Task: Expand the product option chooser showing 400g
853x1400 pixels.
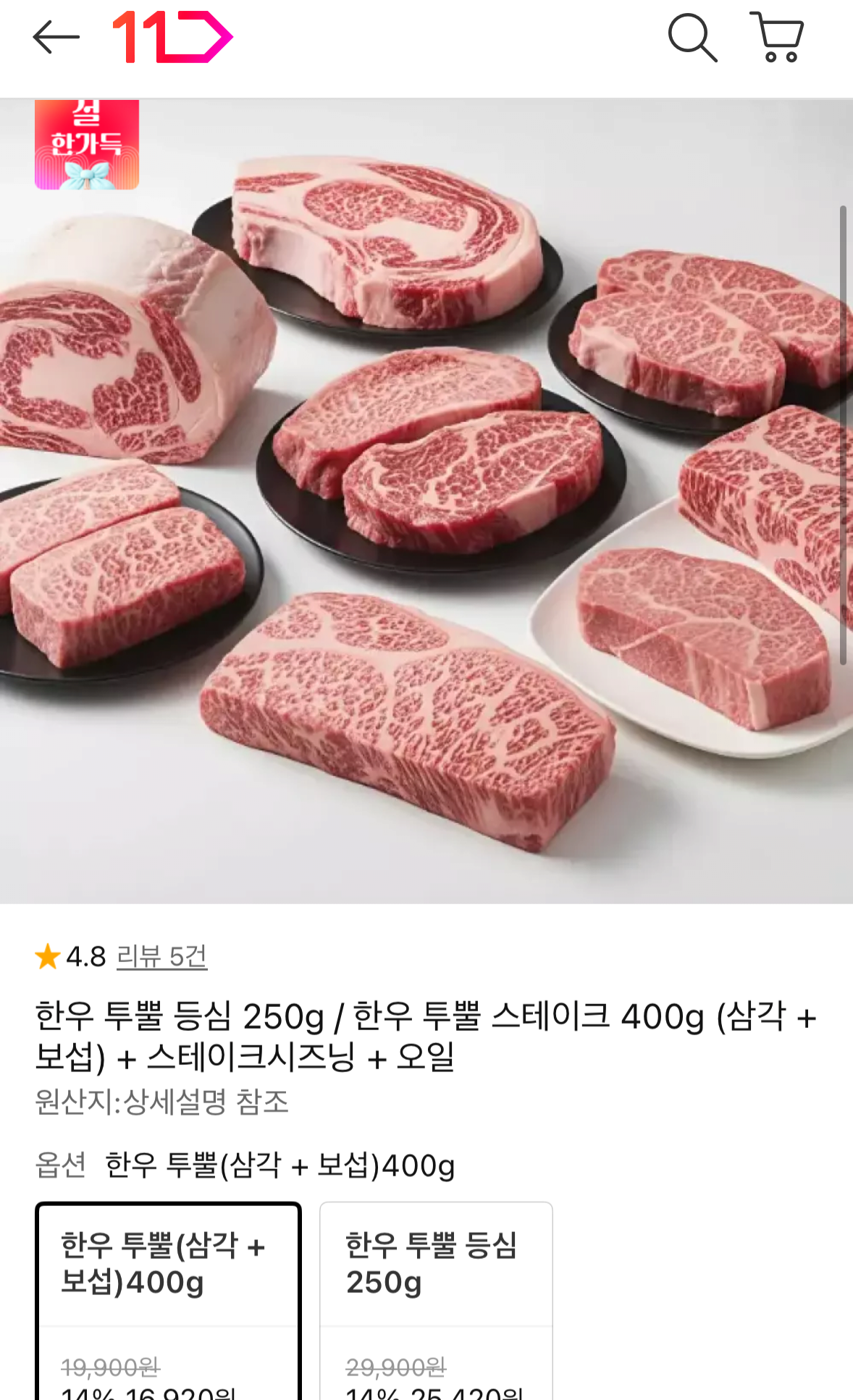Action: tap(279, 1162)
